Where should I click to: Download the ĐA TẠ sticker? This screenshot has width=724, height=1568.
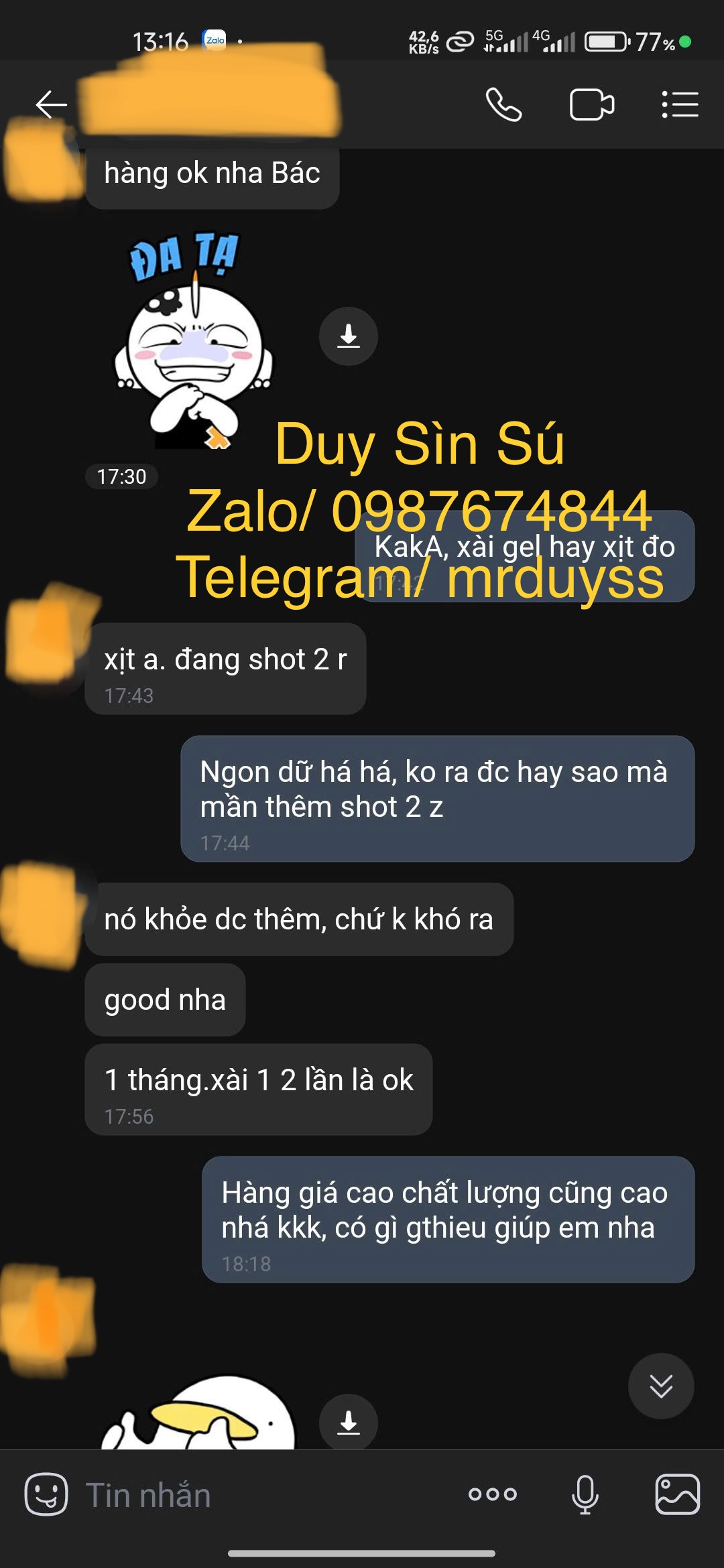348,336
